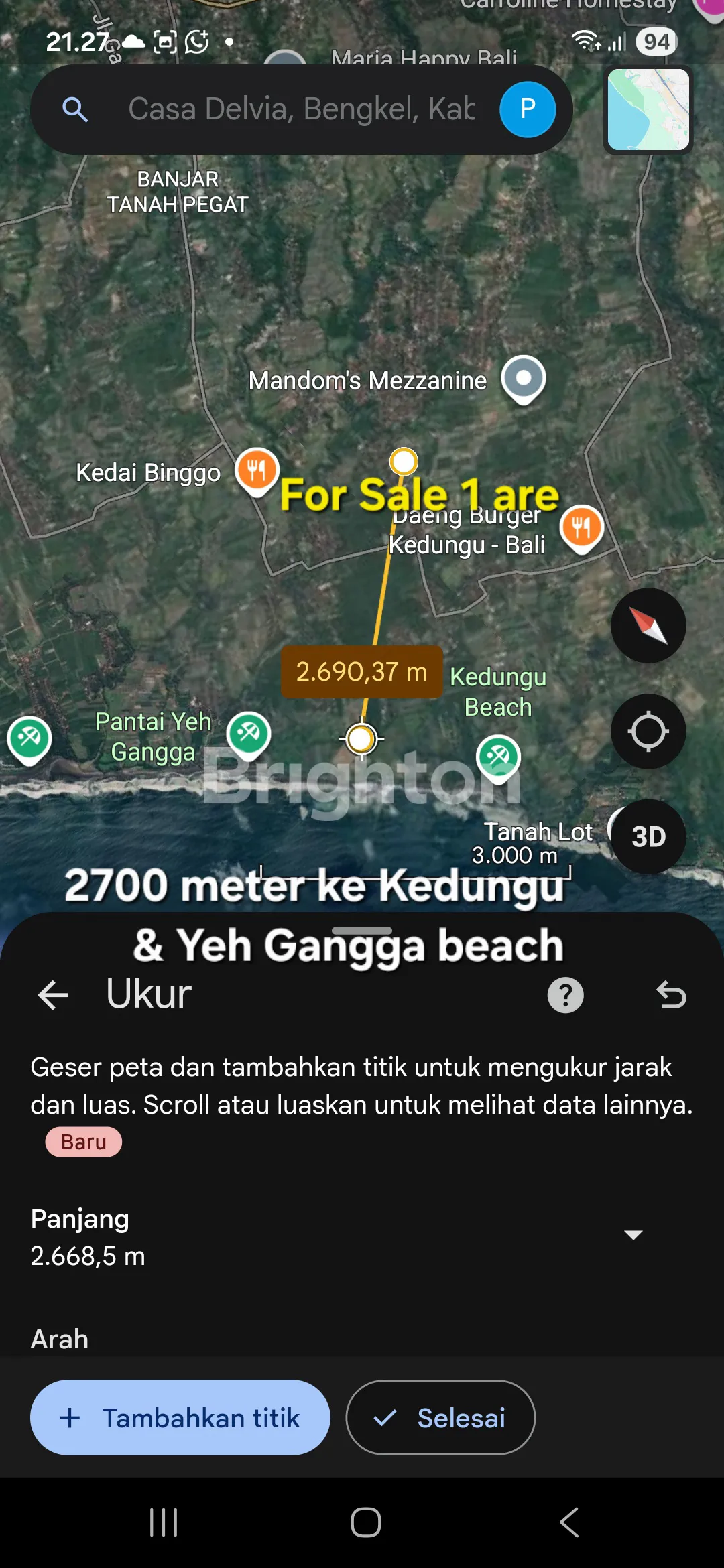Undo the last measurement point
724x1568 pixels.
[x=671, y=994]
